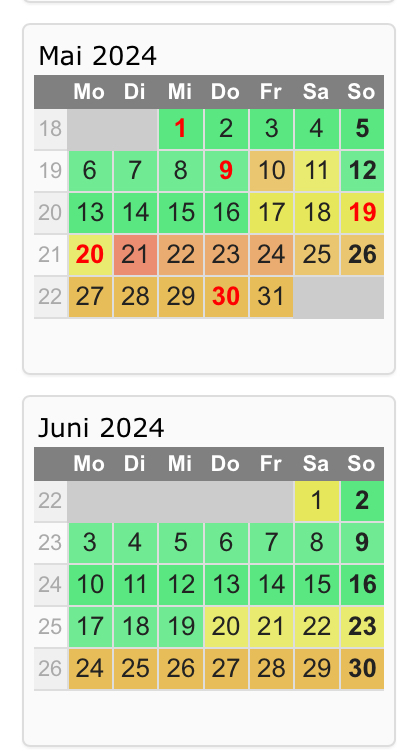Tap the red-shaded 21 May 2024
This screenshot has height=752, width=406.
135,255
